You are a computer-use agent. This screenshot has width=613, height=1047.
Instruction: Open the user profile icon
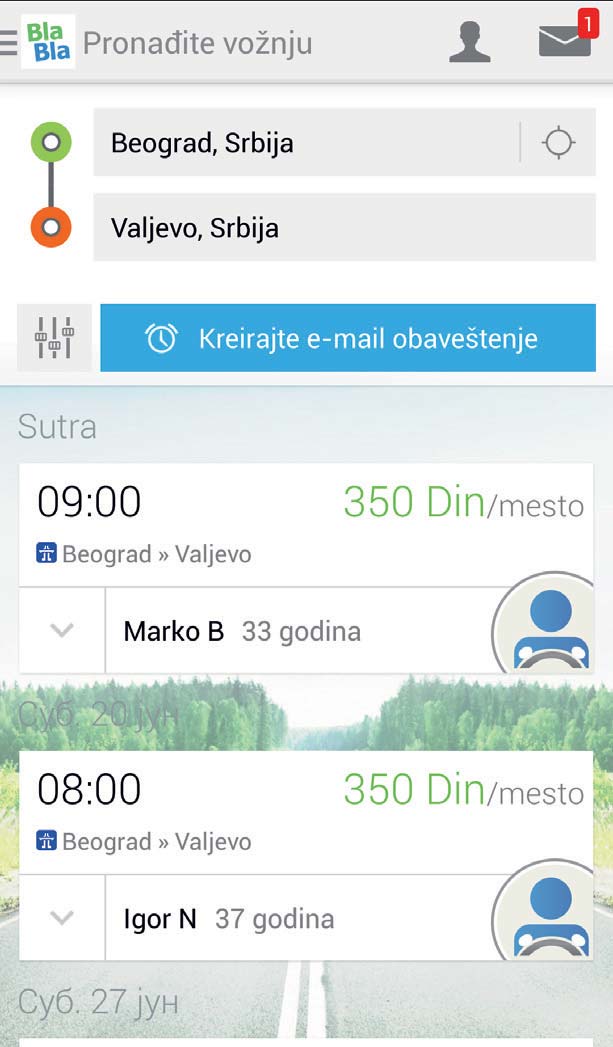tap(470, 42)
